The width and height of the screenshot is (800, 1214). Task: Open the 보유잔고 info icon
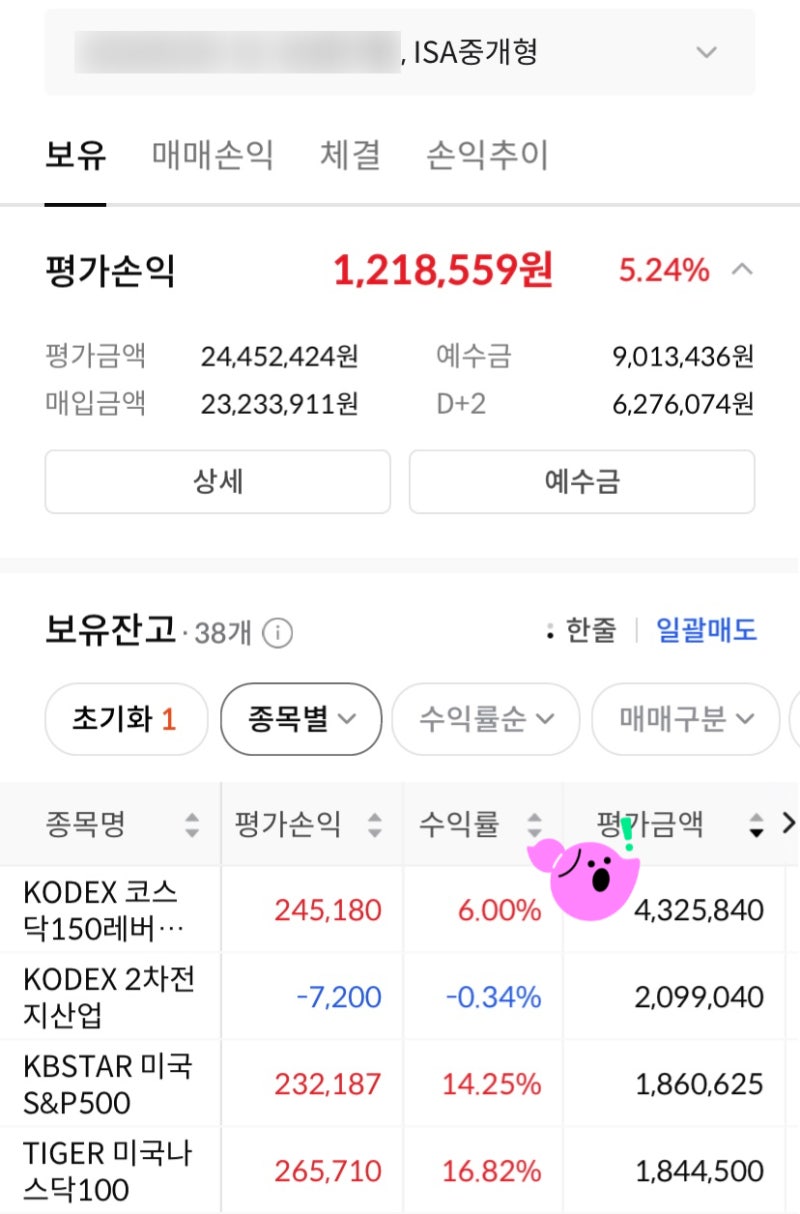tap(278, 632)
